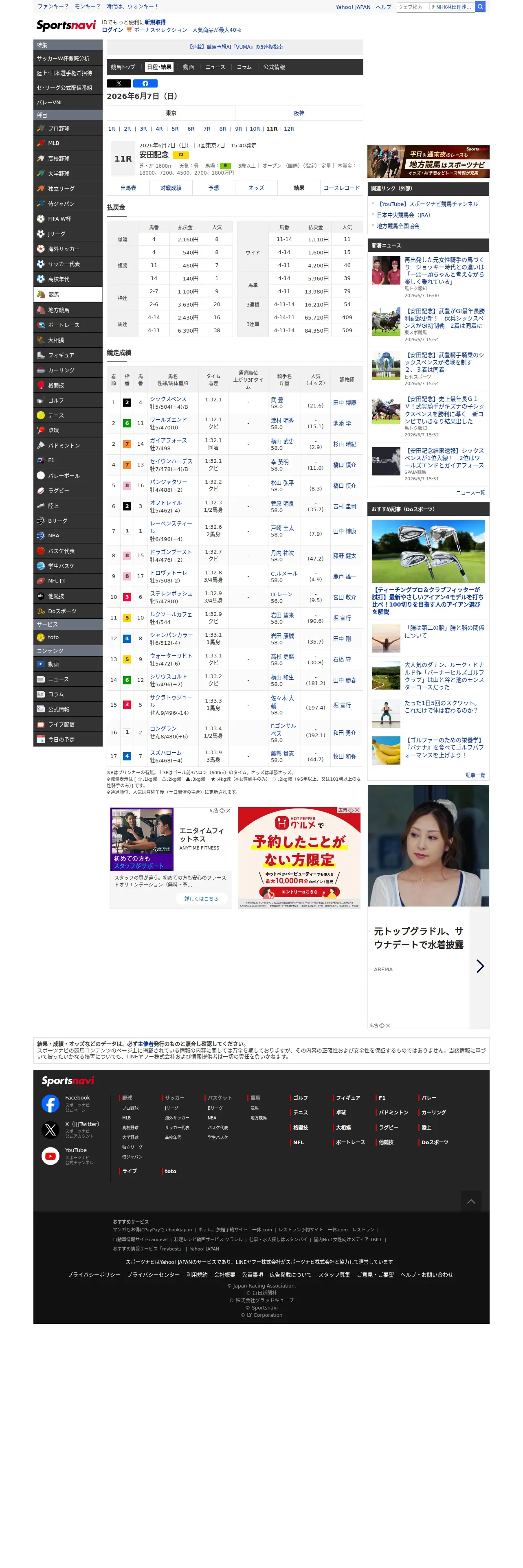
Task: Open the 日本中央競馬会（JRA）external link
Action: coord(403,215)
